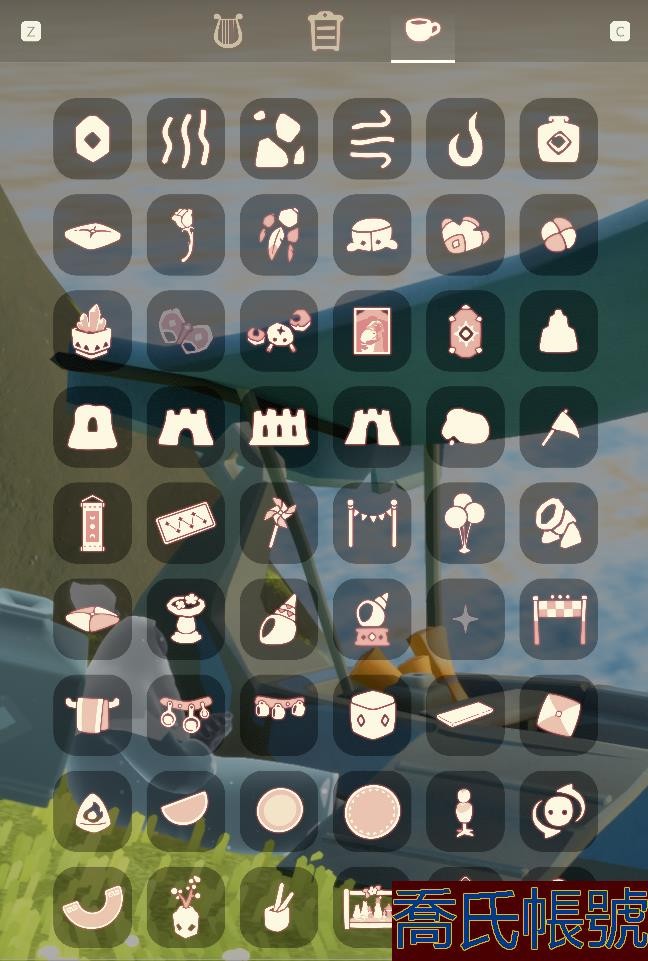Pick the small flag item
648x961 pixels.
(x=558, y=426)
